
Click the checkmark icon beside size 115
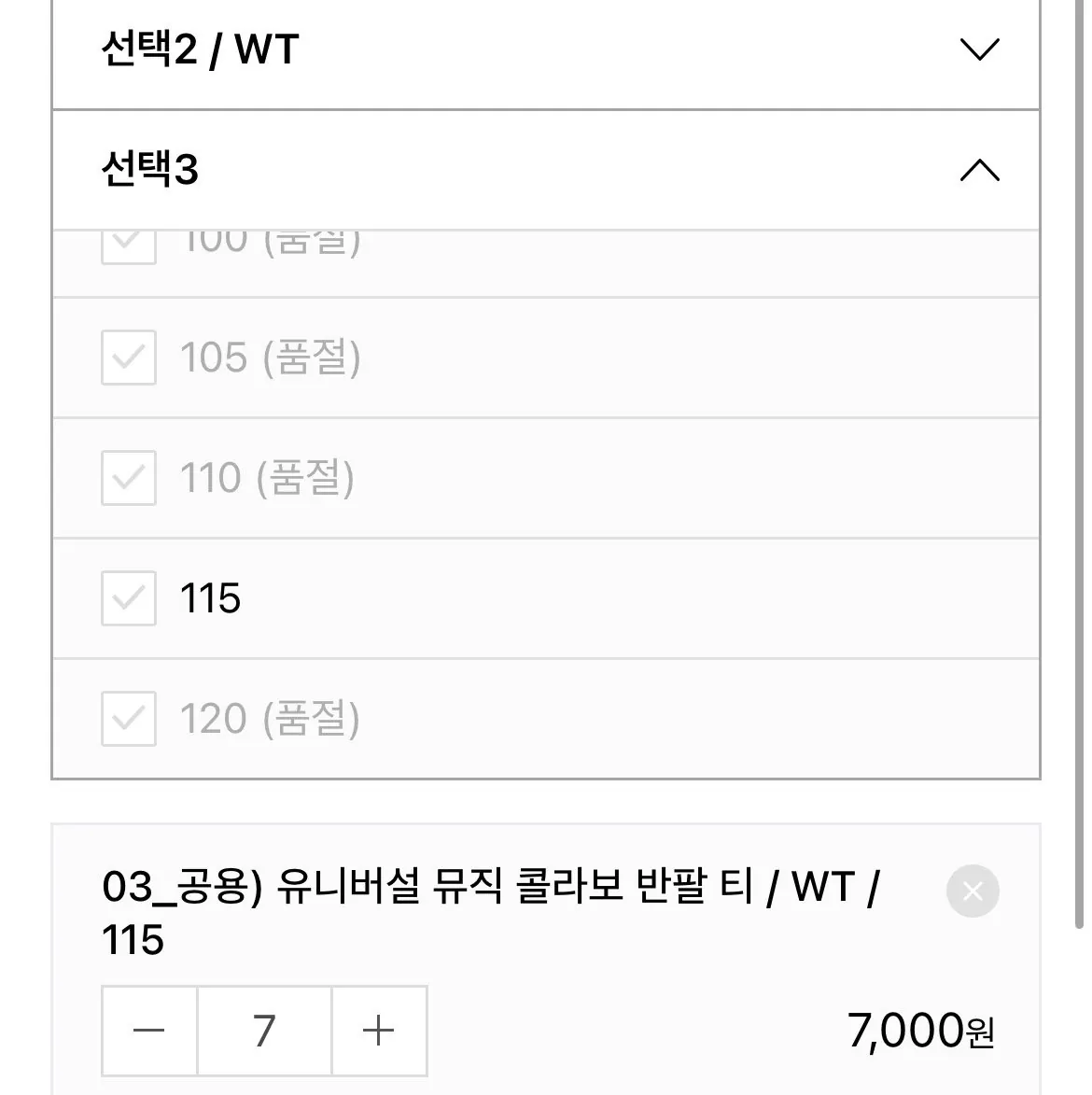[128, 599]
